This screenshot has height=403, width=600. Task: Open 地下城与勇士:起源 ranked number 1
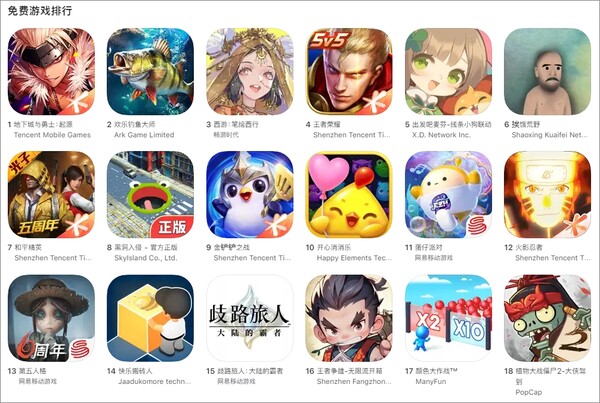coord(51,71)
